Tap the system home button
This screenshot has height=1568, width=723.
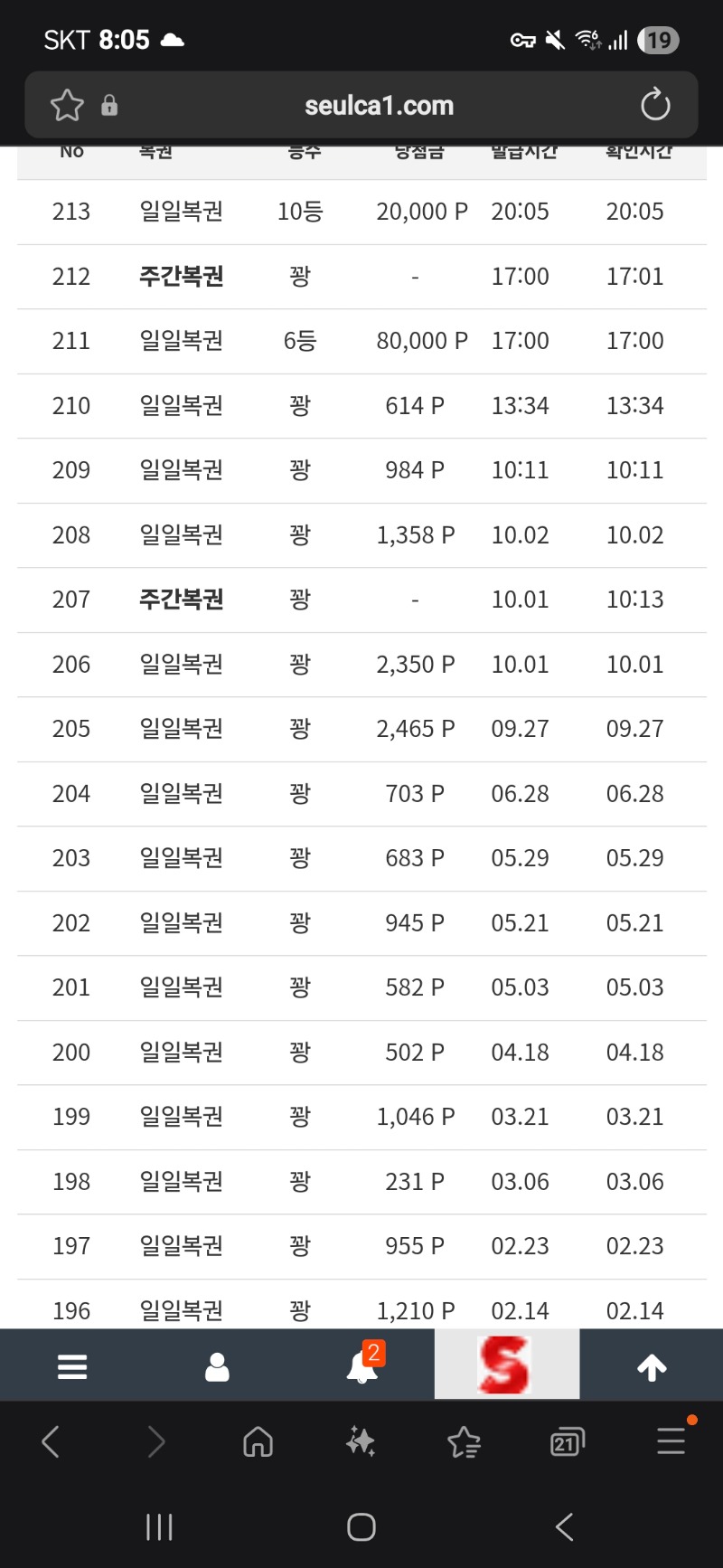click(361, 1527)
